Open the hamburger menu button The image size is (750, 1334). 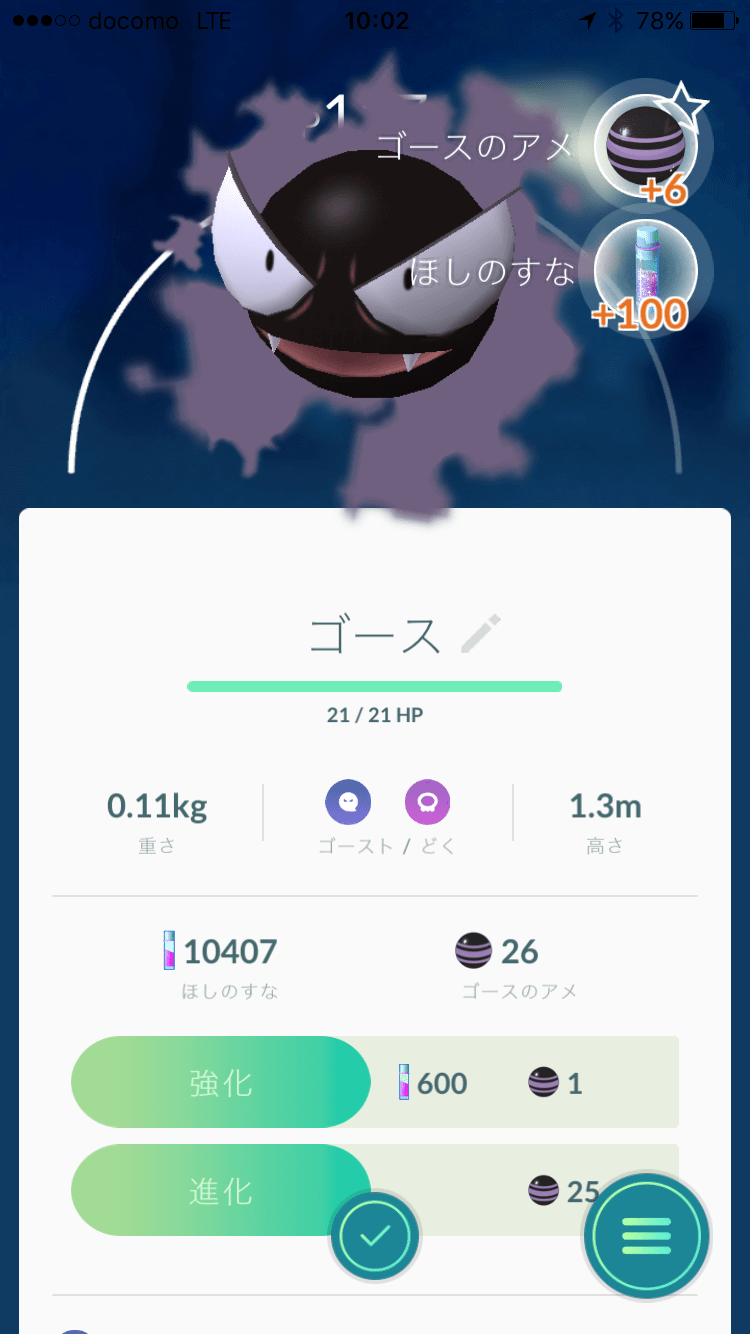coord(647,1237)
